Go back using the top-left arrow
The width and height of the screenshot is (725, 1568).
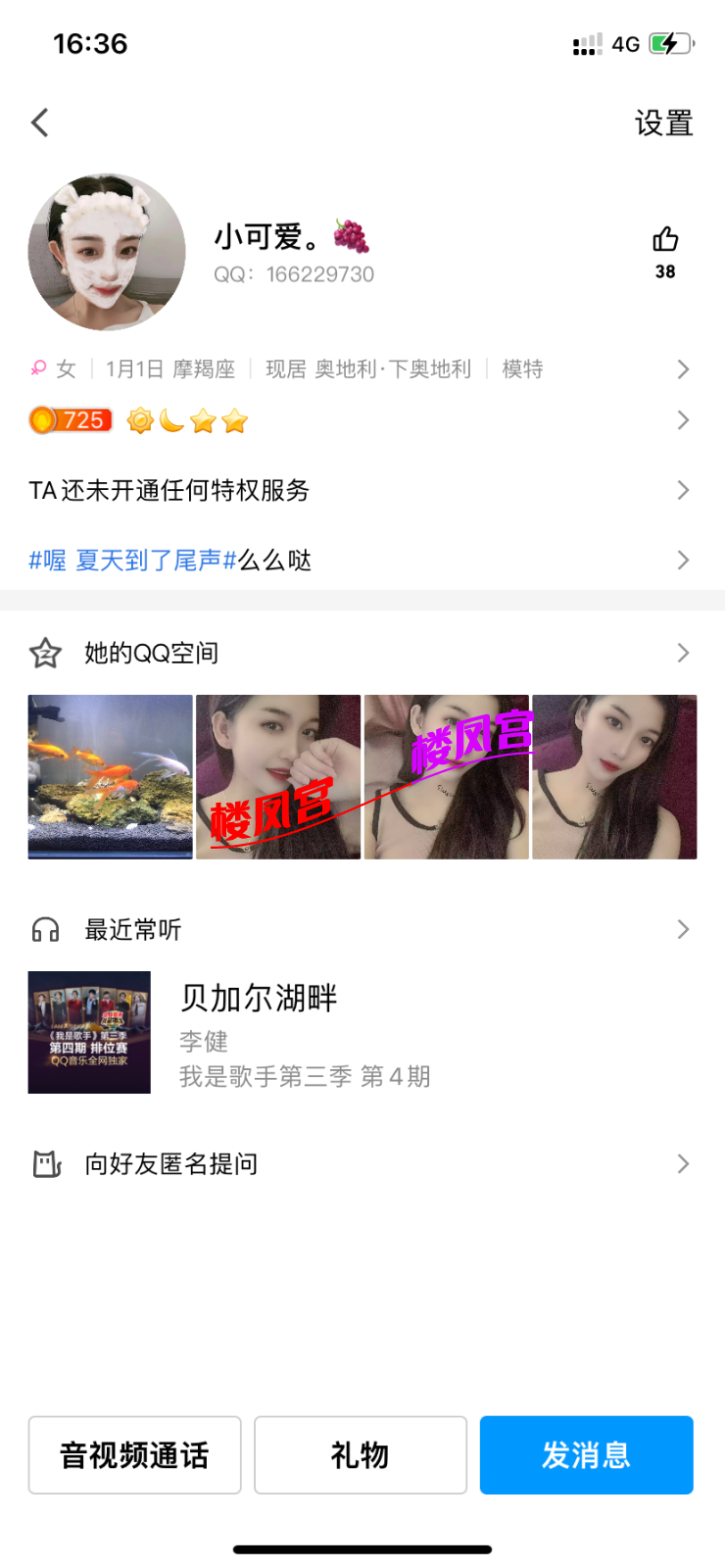pyautogui.click(x=40, y=122)
